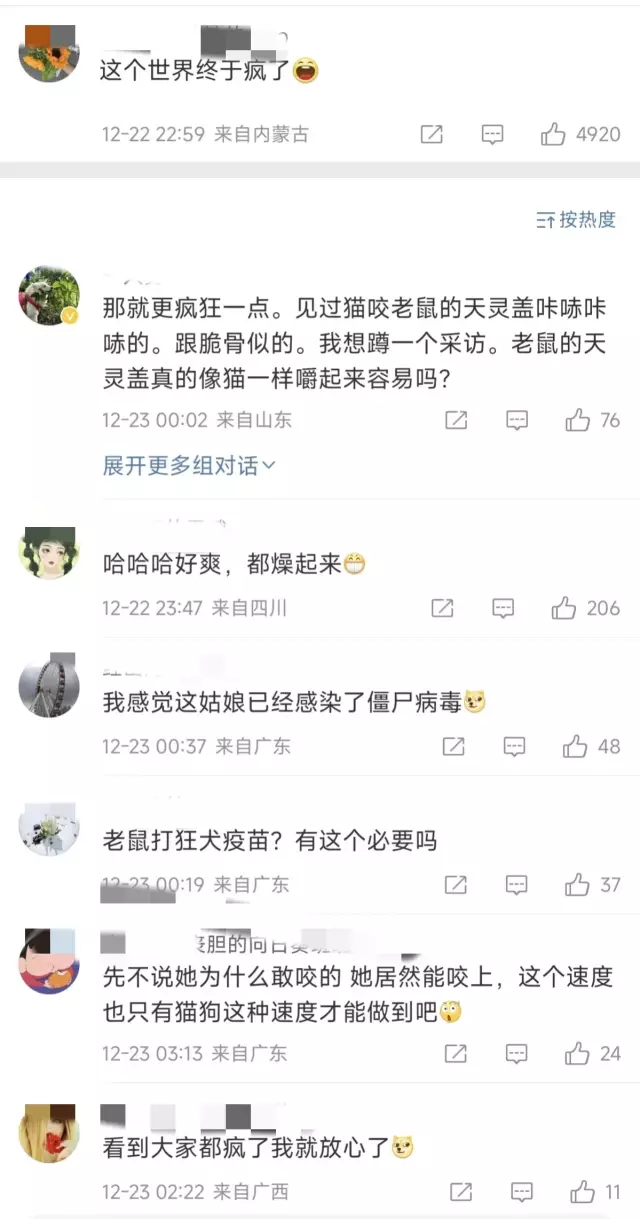Like the 老鼠打狂犬疫苗 comment
The width and height of the screenshot is (640, 1219).
click(x=577, y=884)
